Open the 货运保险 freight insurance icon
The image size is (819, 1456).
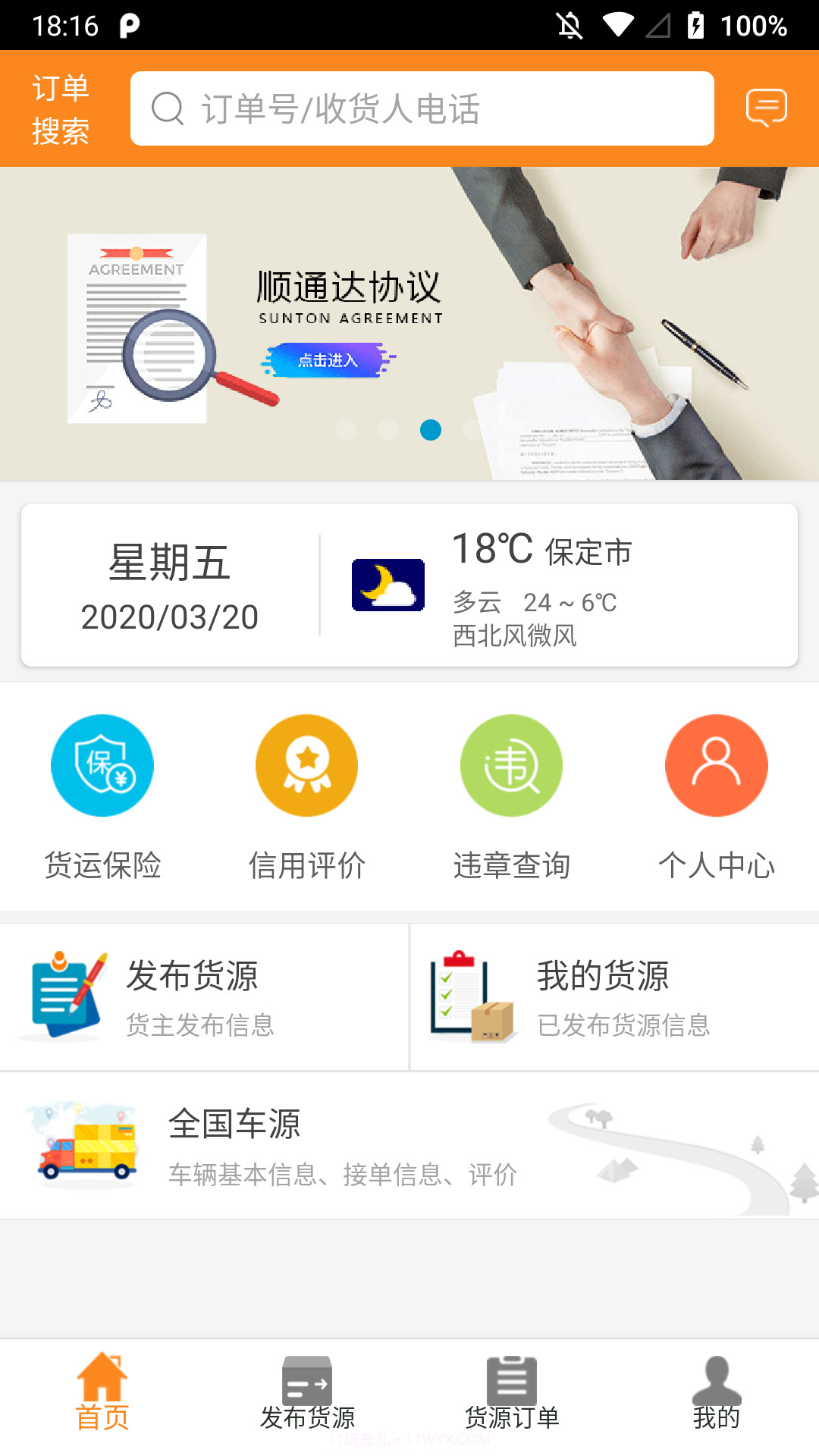[102, 765]
